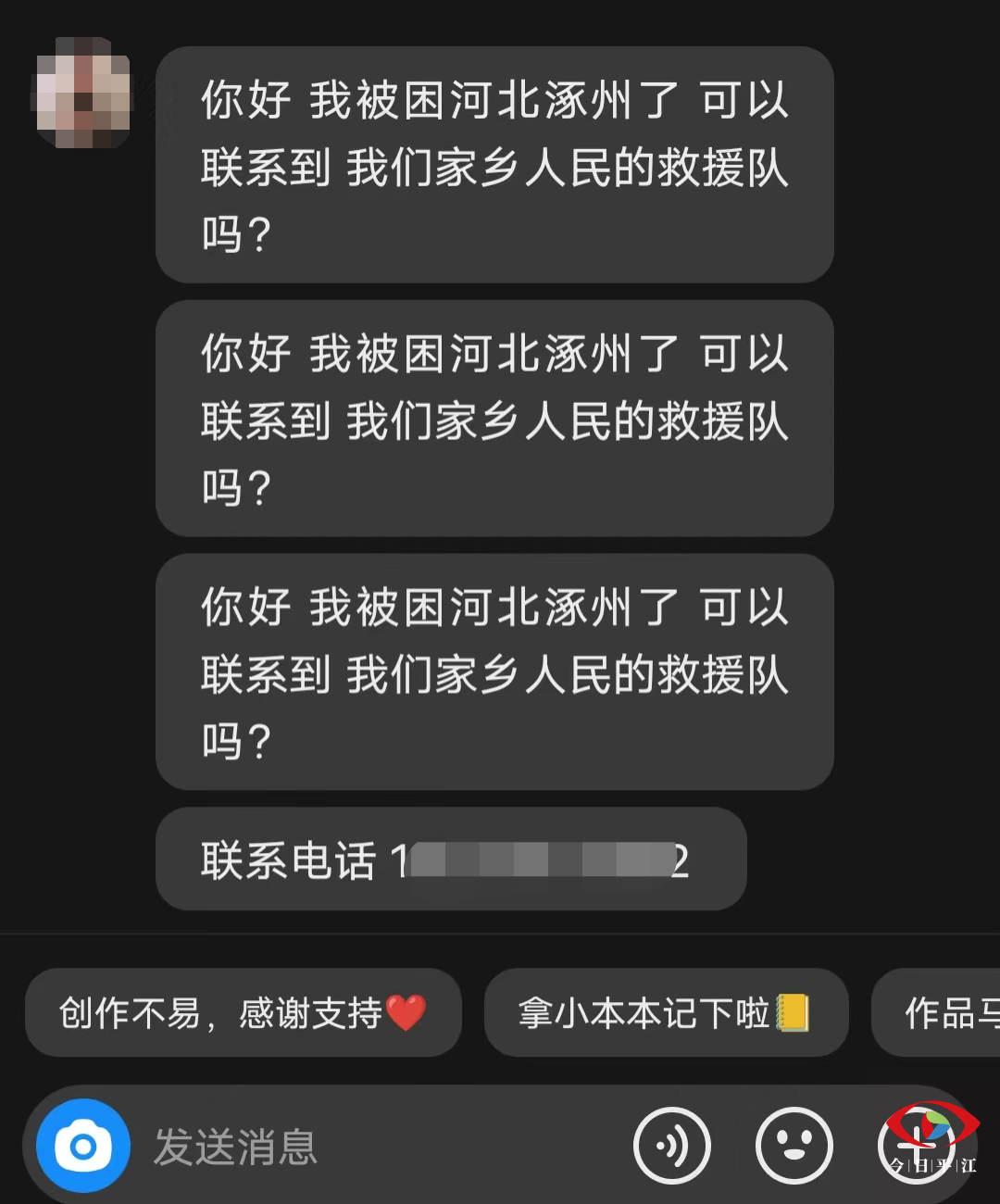
Task: Switch to voice message input
Action: coord(672,1147)
